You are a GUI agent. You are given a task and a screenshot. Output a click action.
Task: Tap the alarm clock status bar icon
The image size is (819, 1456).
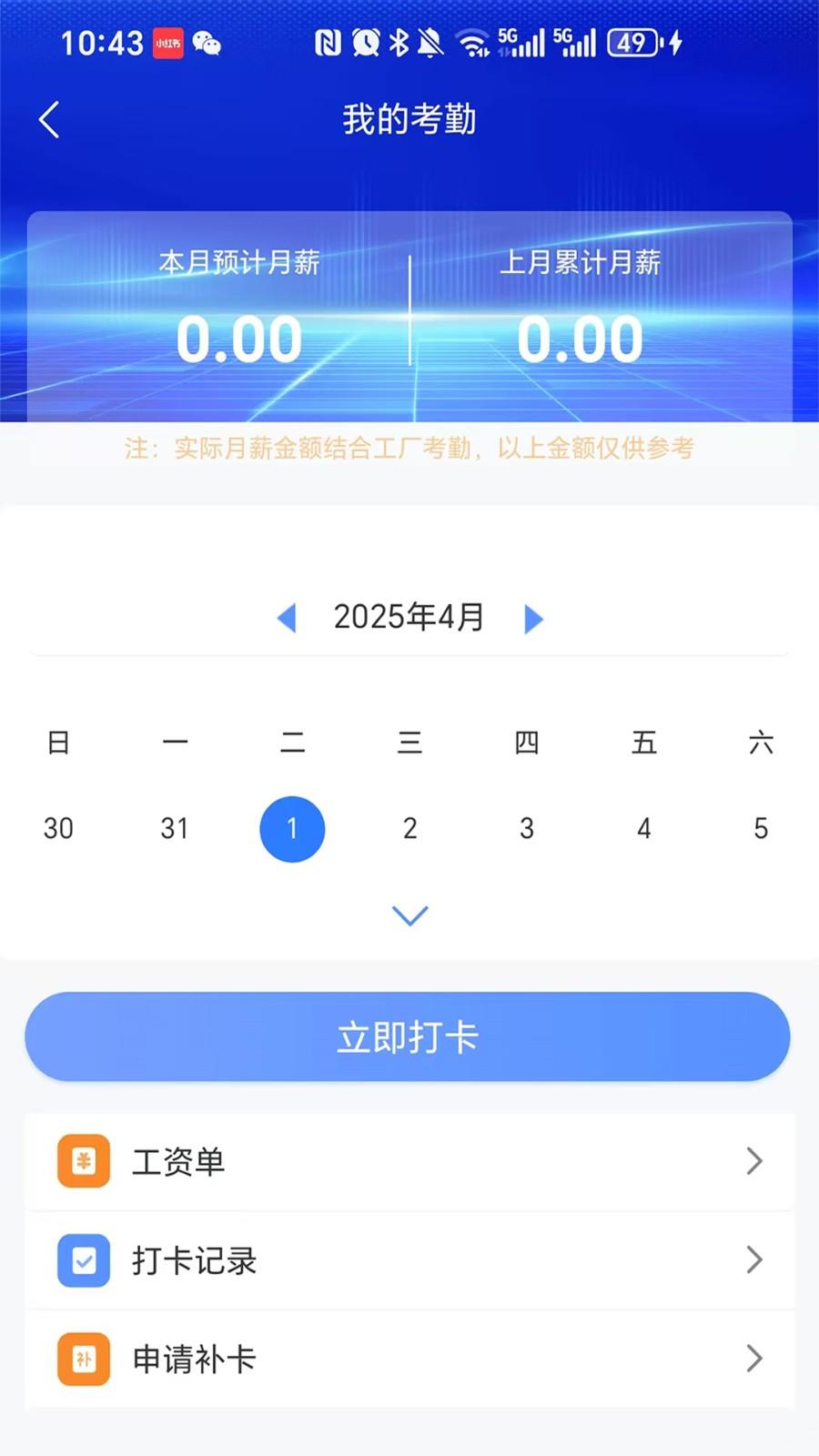pos(363,42)
